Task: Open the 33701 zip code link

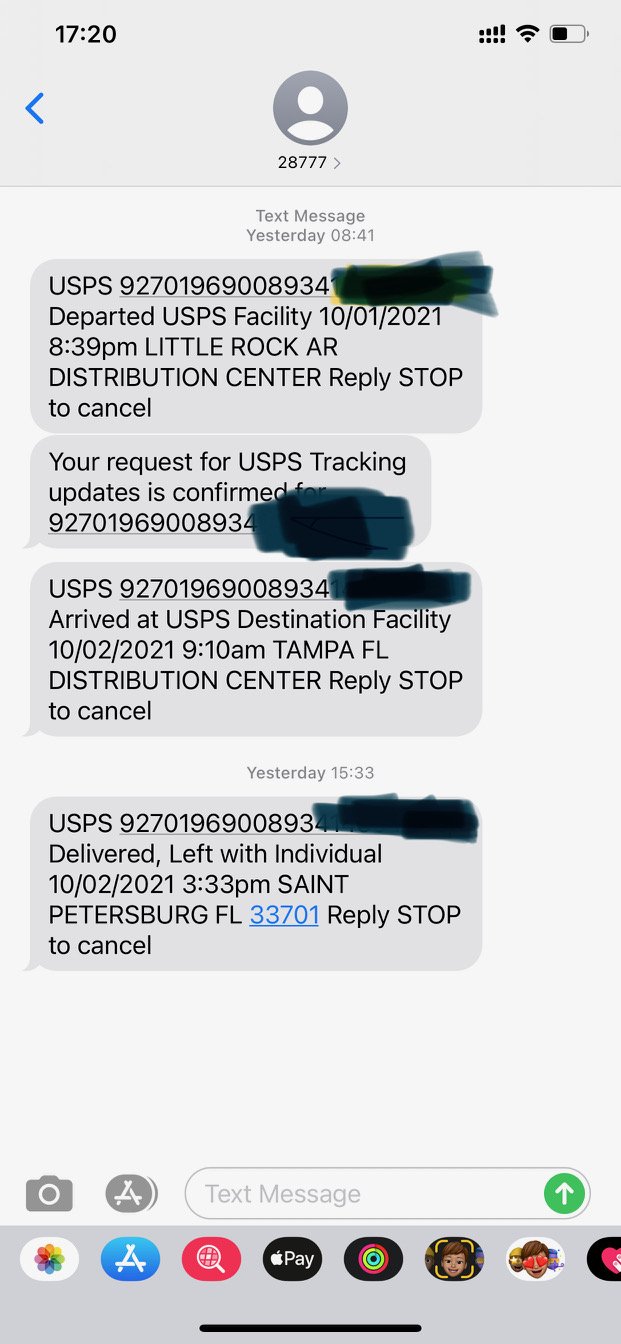Action: coord(284,915)
